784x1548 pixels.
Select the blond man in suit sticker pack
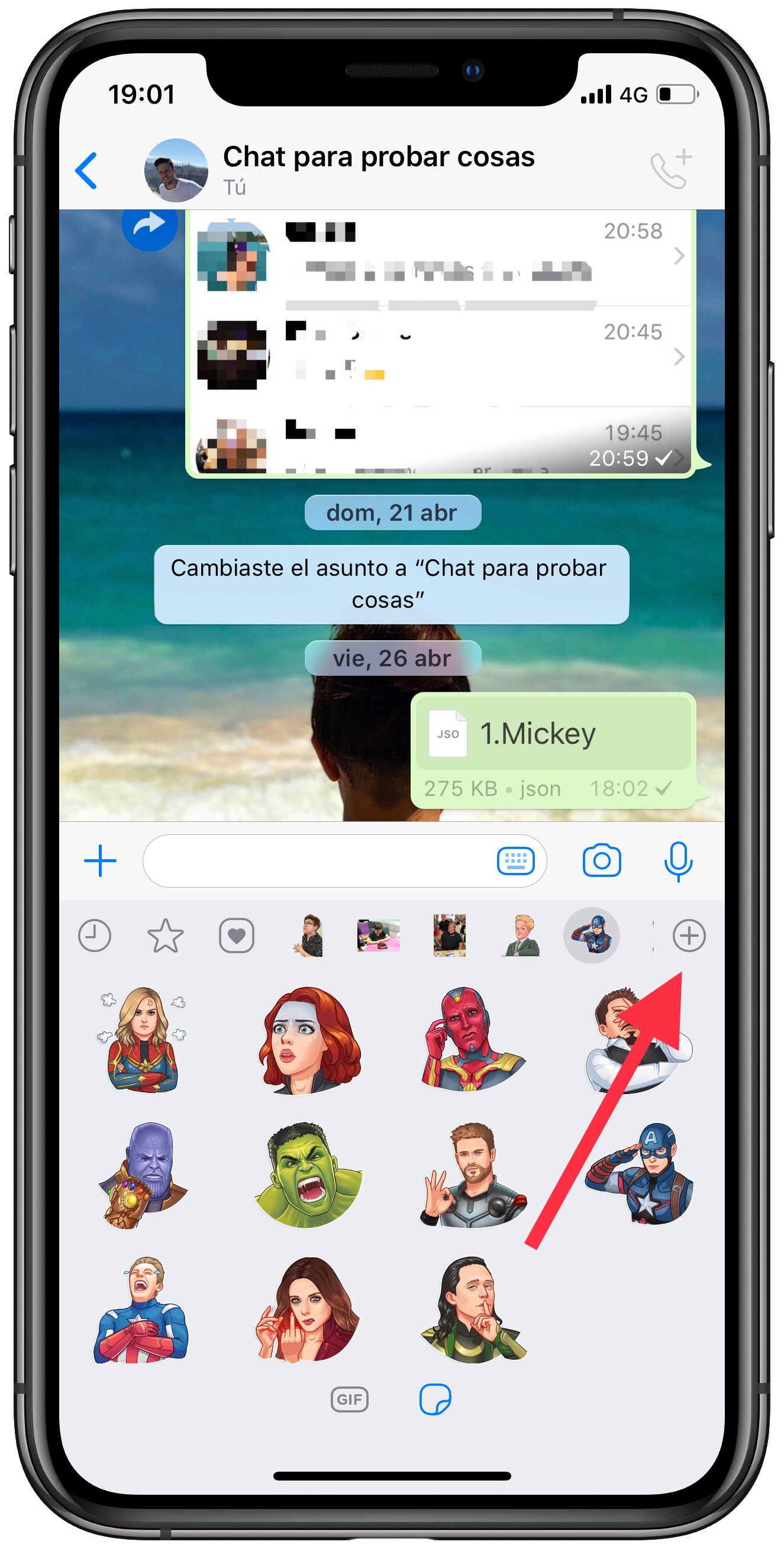click(520, 936)
